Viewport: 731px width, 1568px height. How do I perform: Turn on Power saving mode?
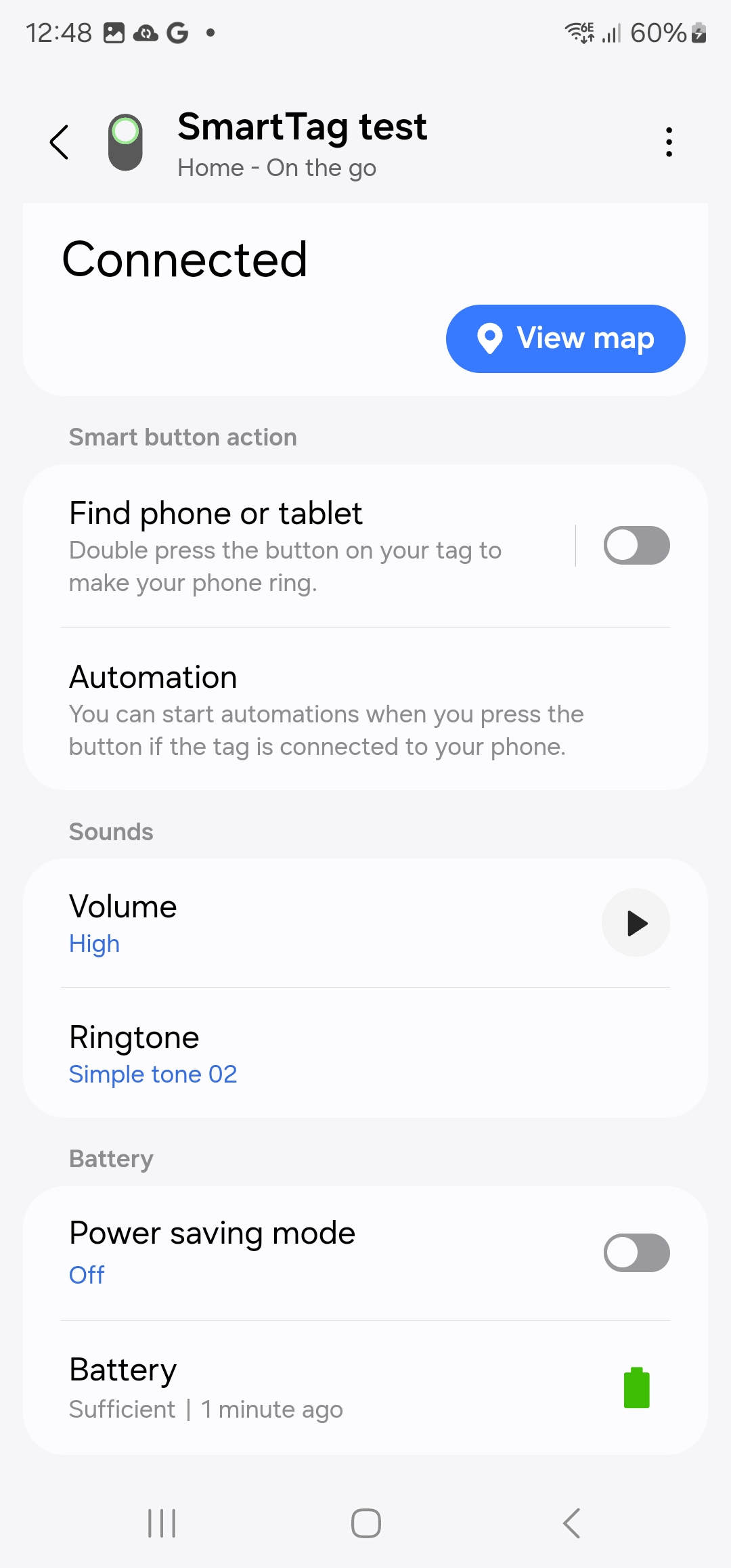(636, 1253)
